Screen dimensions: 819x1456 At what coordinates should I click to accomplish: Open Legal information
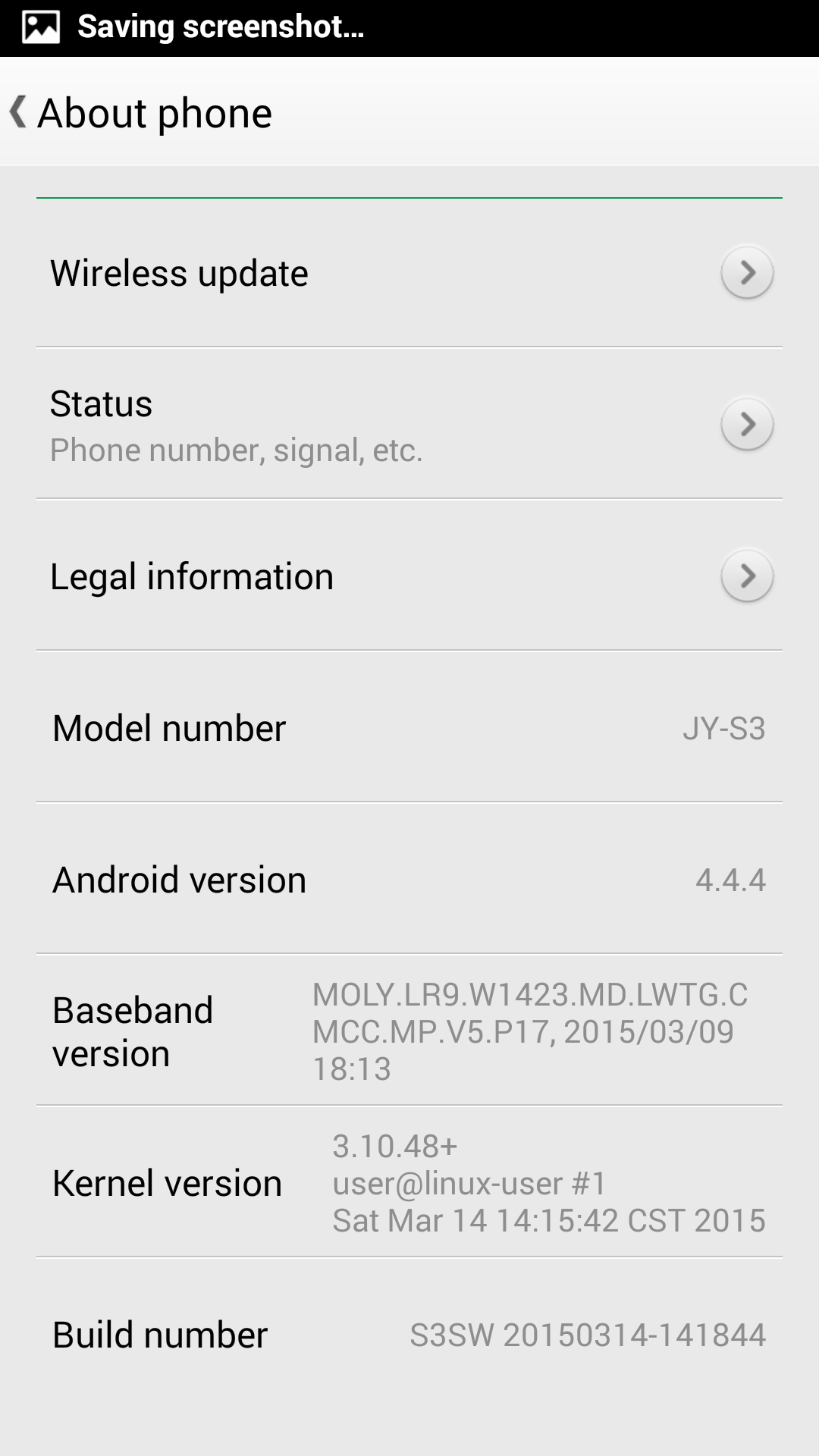[x=409, y=576]
